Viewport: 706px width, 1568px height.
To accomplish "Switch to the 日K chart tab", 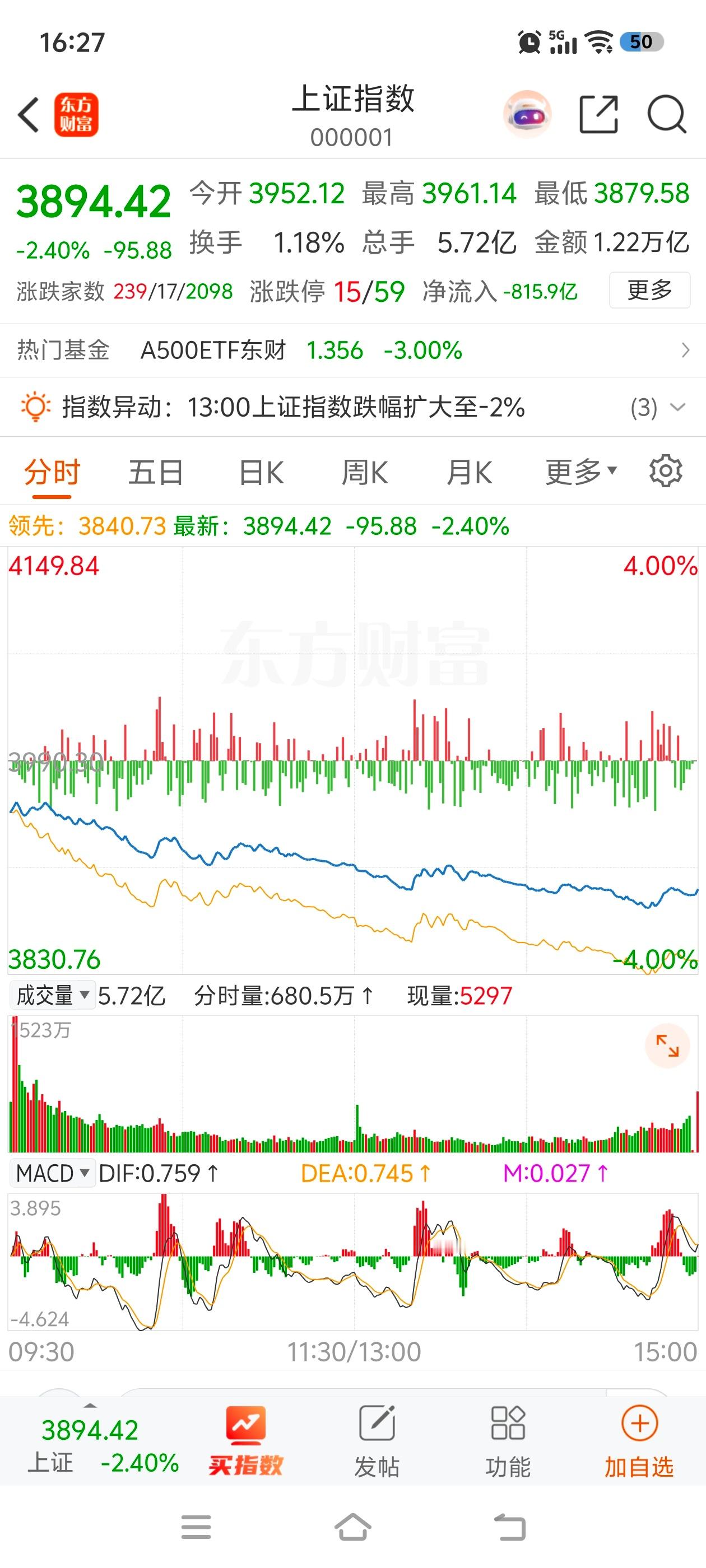I will click(261, 473).
